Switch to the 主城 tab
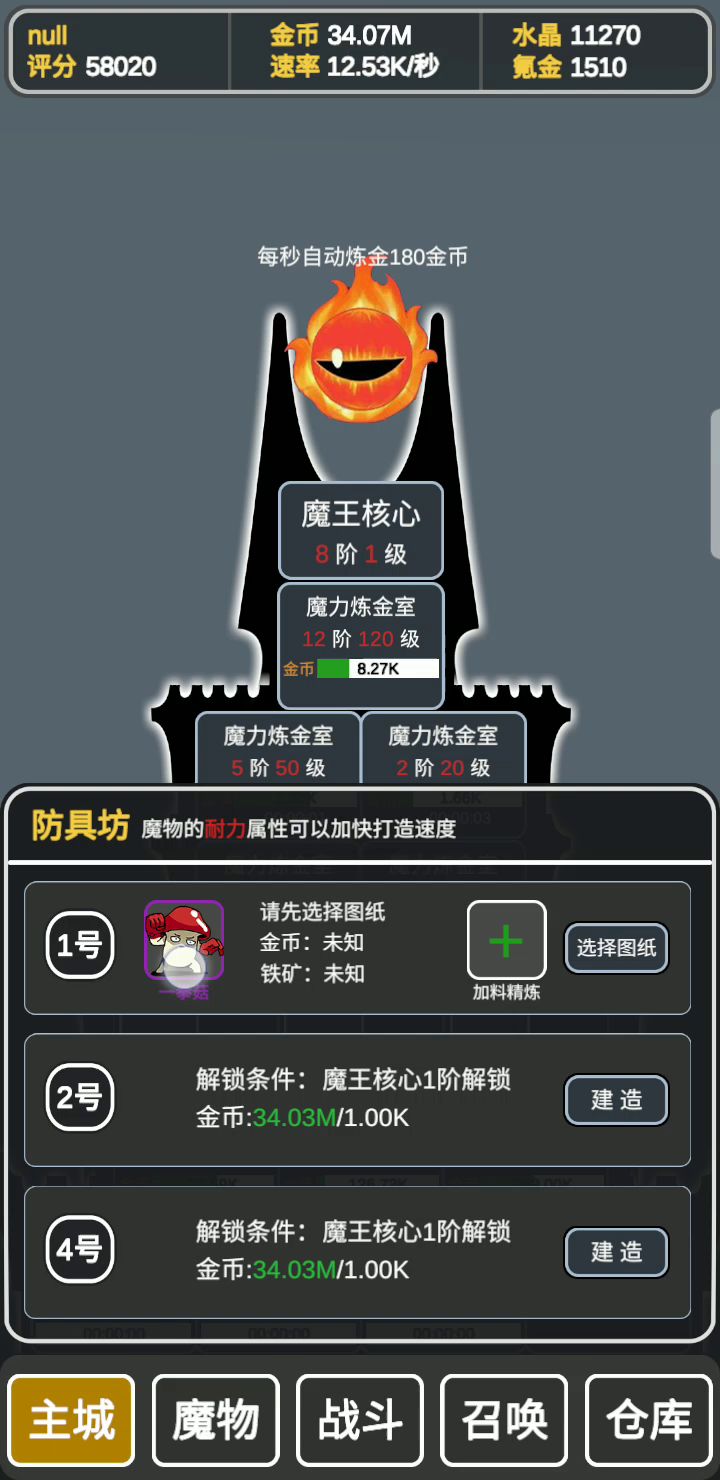Screen dimensions: 720x1480 (x=72, y=1420)
